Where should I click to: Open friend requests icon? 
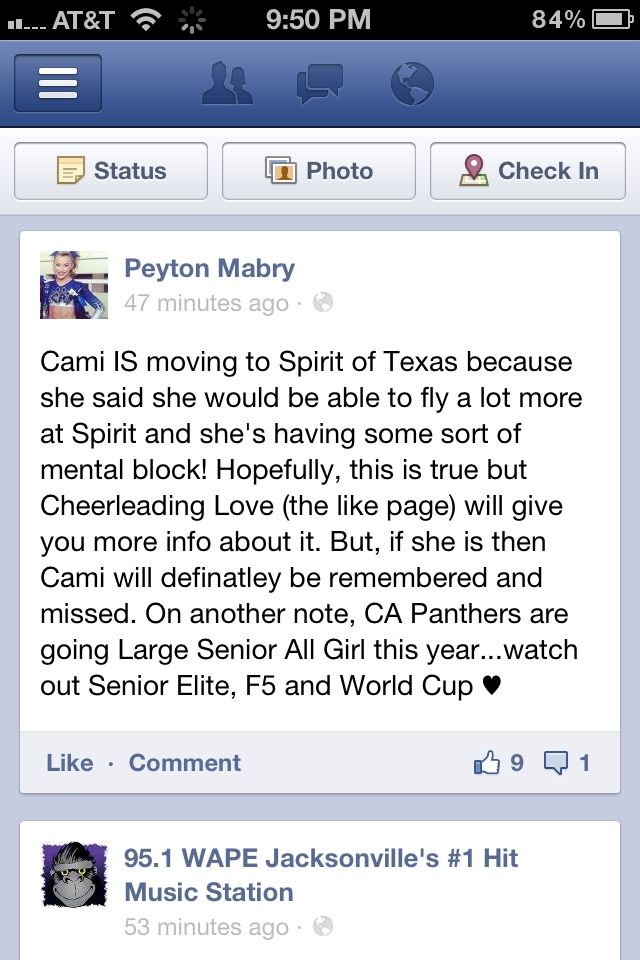(x=227, y=84)
